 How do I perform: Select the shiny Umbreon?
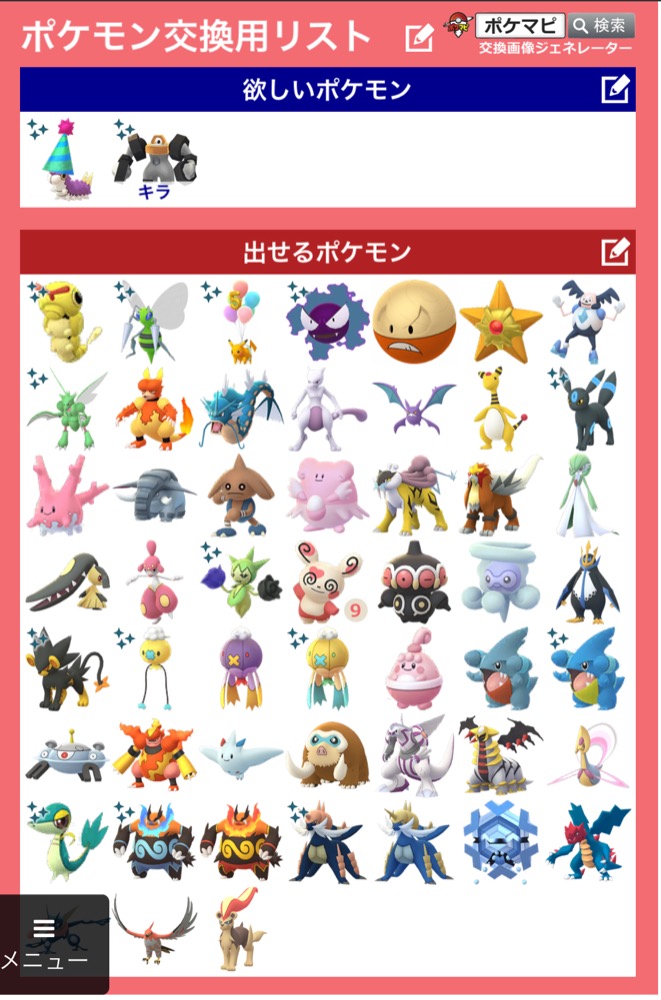click(x=587, y=408)
